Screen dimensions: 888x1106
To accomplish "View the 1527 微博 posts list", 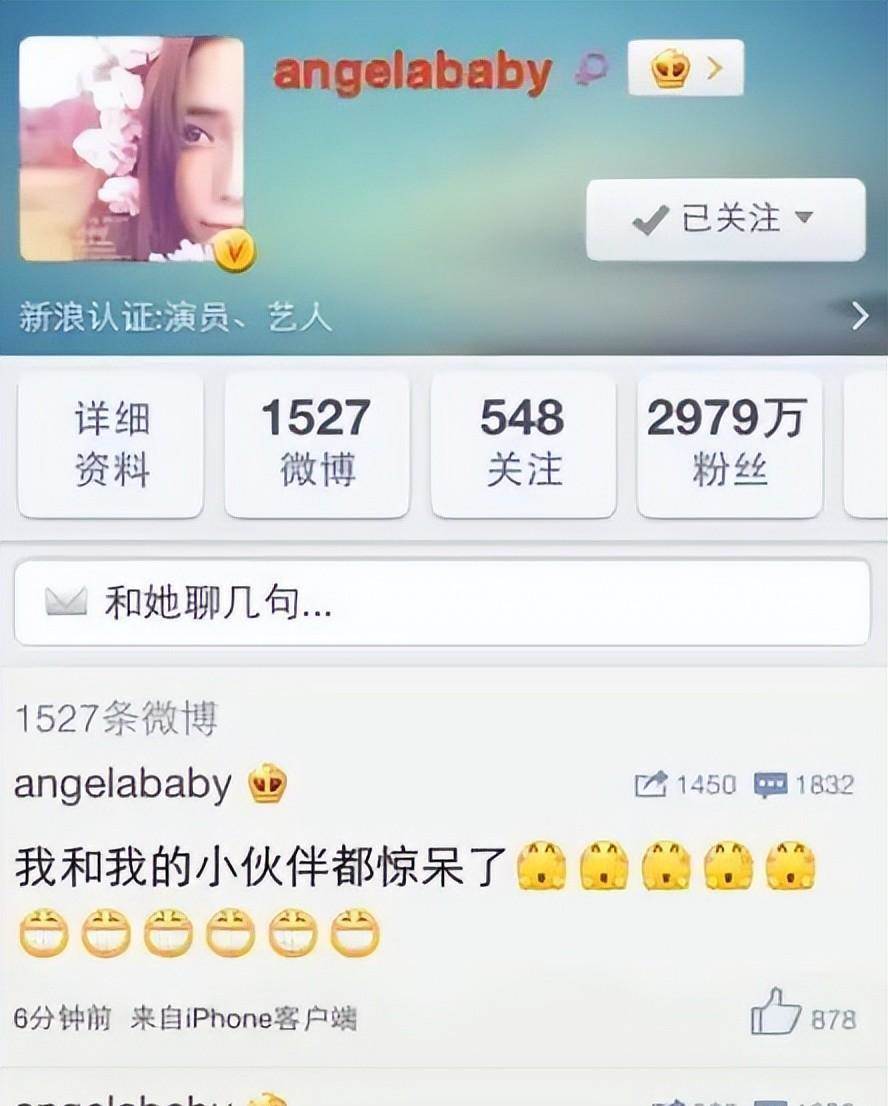I will click(x=316, y=444).
